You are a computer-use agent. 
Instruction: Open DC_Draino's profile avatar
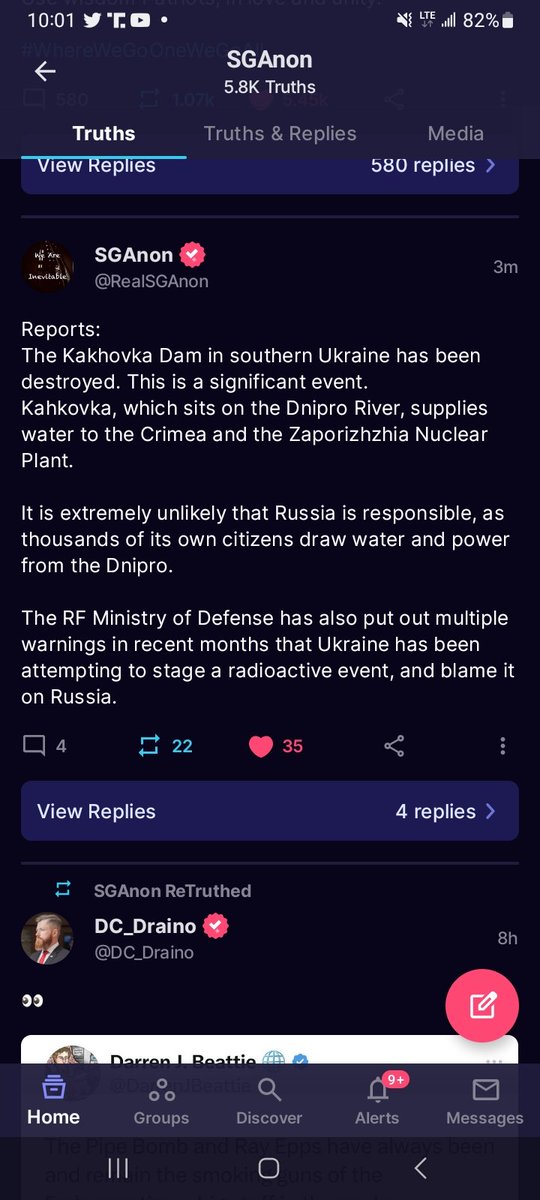coord(47,939)
